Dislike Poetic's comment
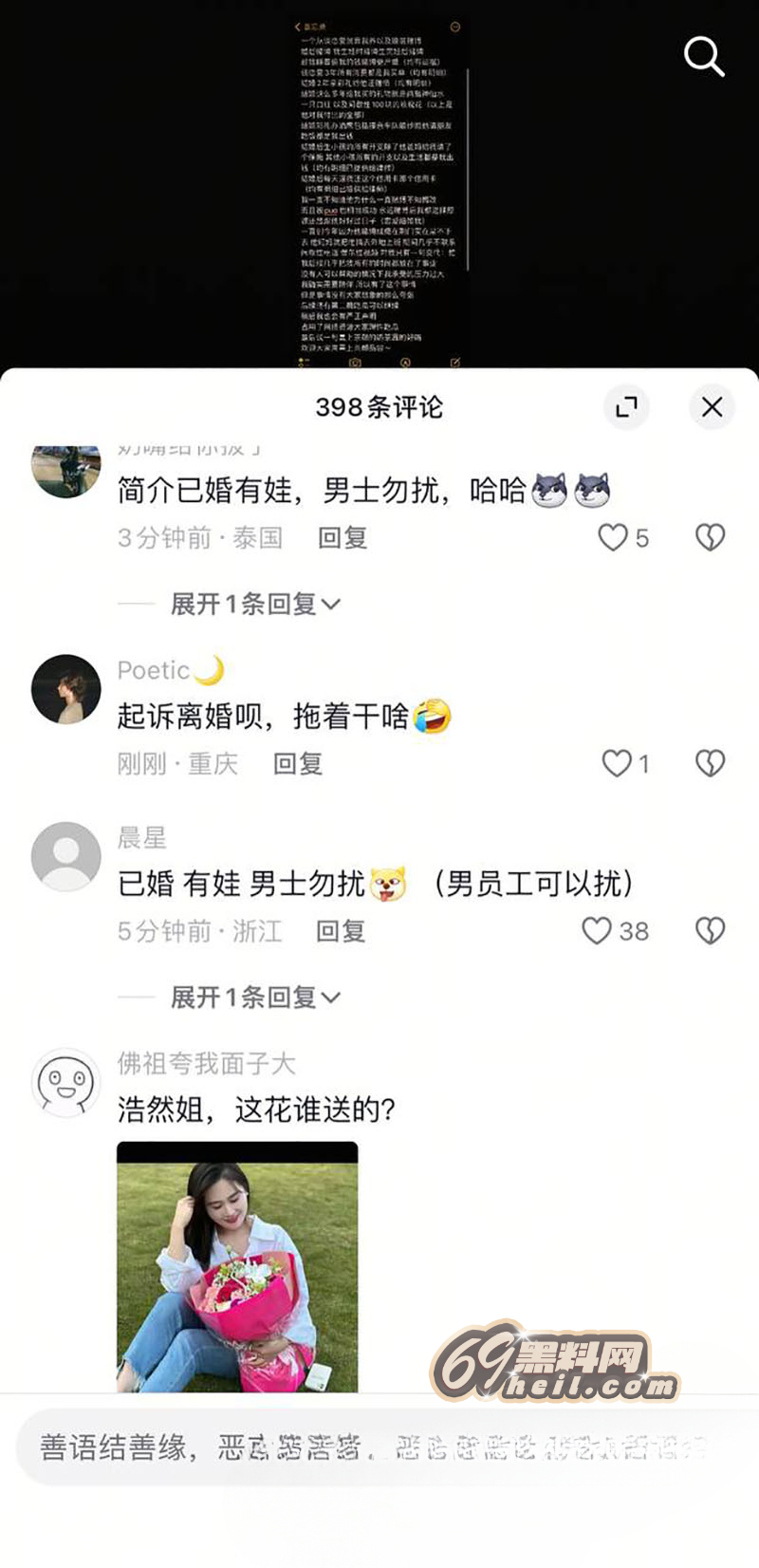This screenshot has width=759, height=1568. click(710, 763)
